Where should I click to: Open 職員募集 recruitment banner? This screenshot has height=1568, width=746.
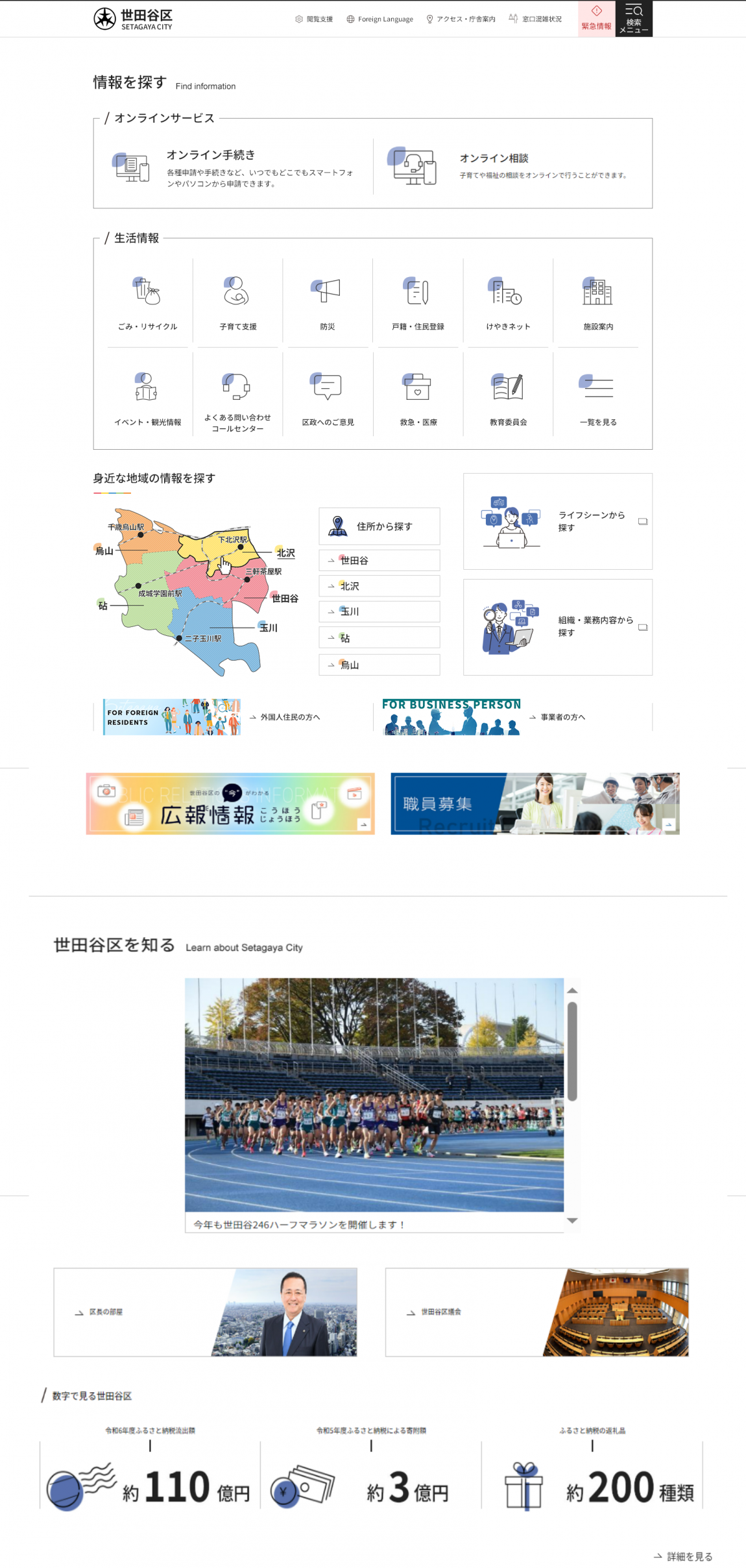click(x=535, y=803)
